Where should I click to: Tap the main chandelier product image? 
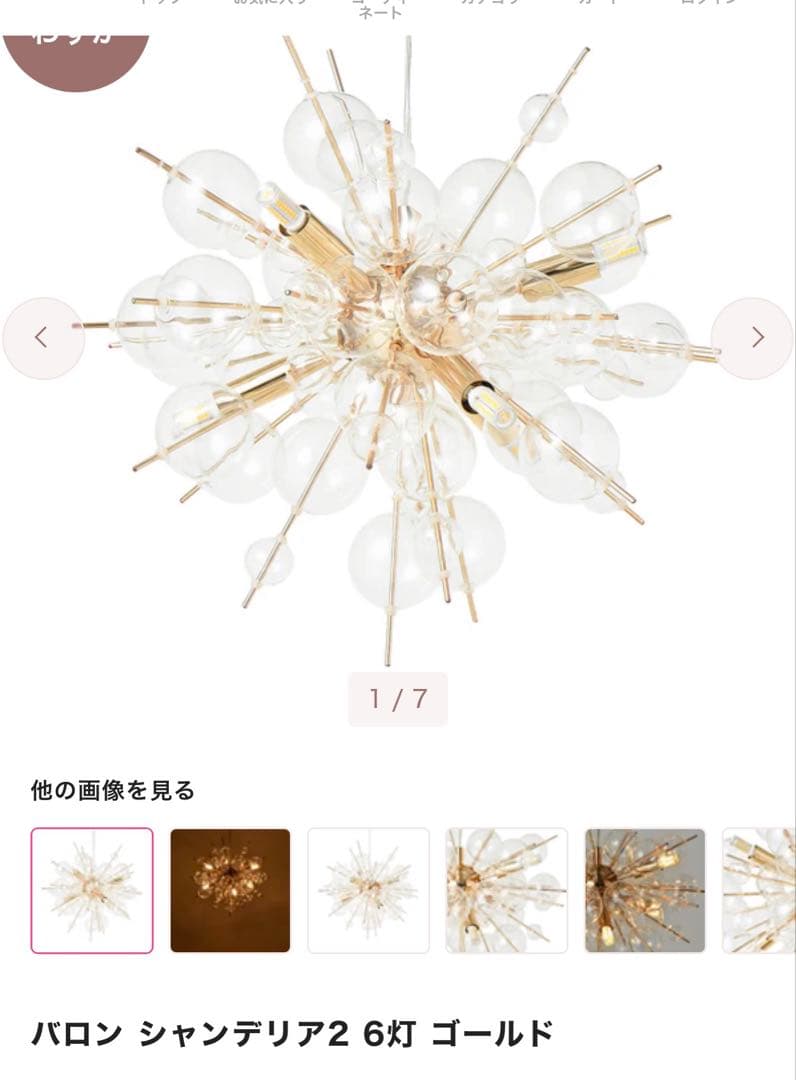[x=398, y=340]
